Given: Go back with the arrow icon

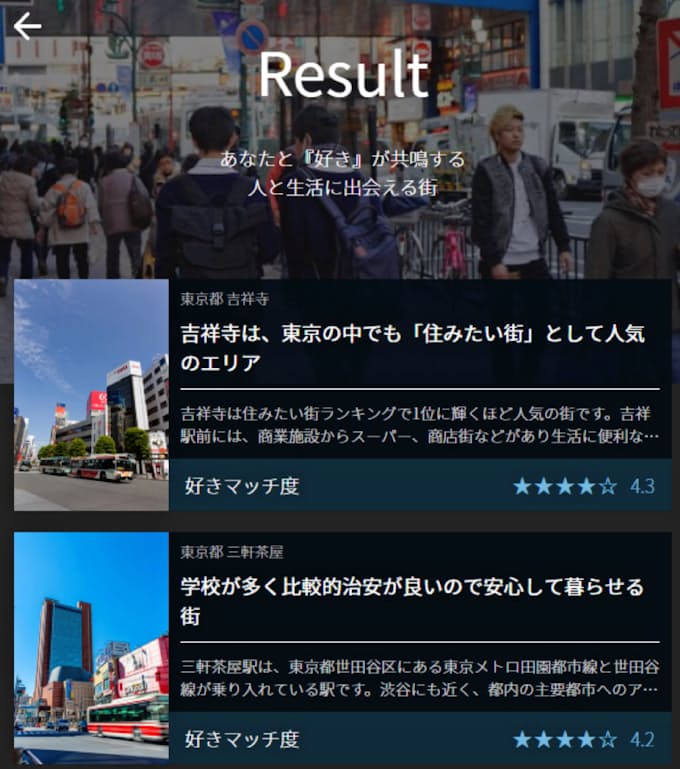Looking at the screenshot, I should coord(28,26).
